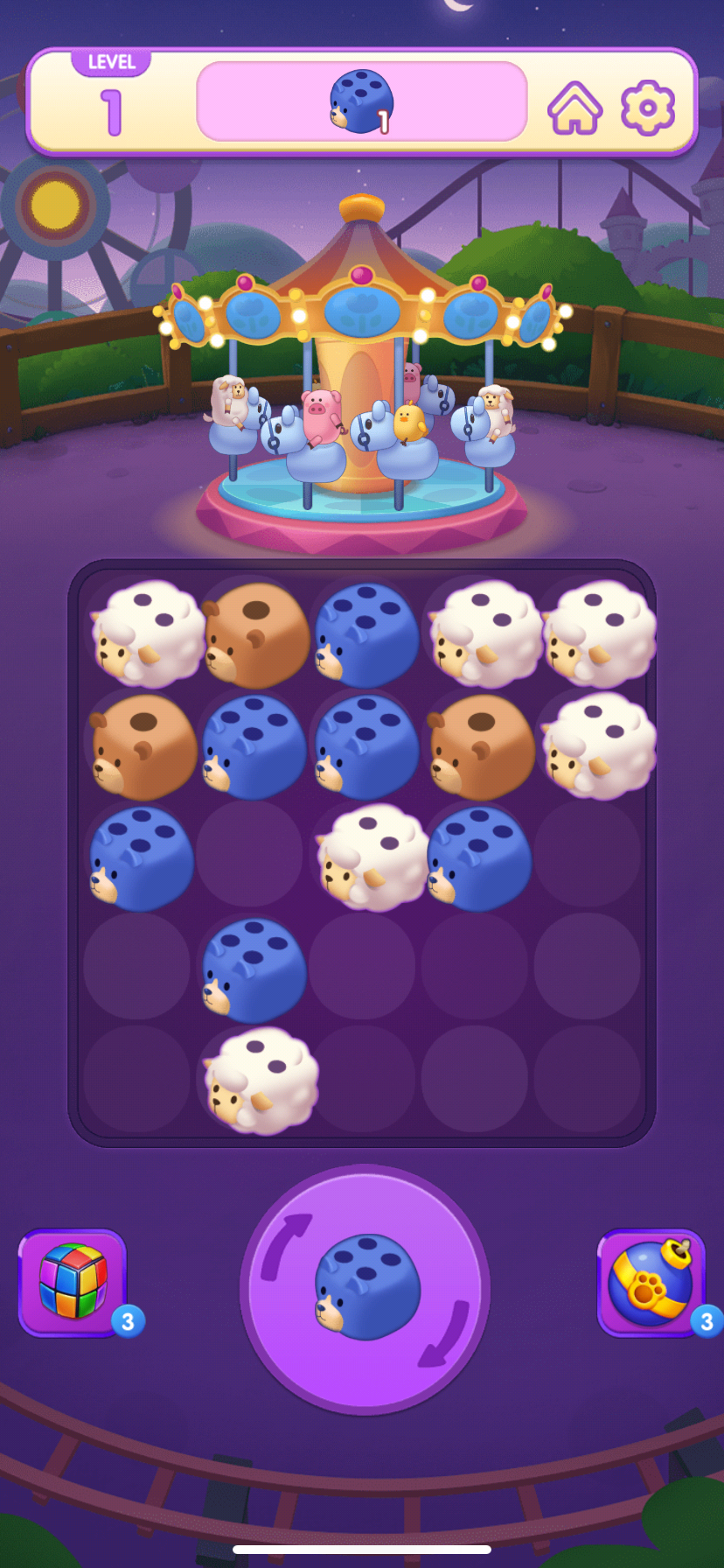Viewport: 724px width, 1568px height.
Task: Use the rainbow cube booster
Action: pos(73,1281)
